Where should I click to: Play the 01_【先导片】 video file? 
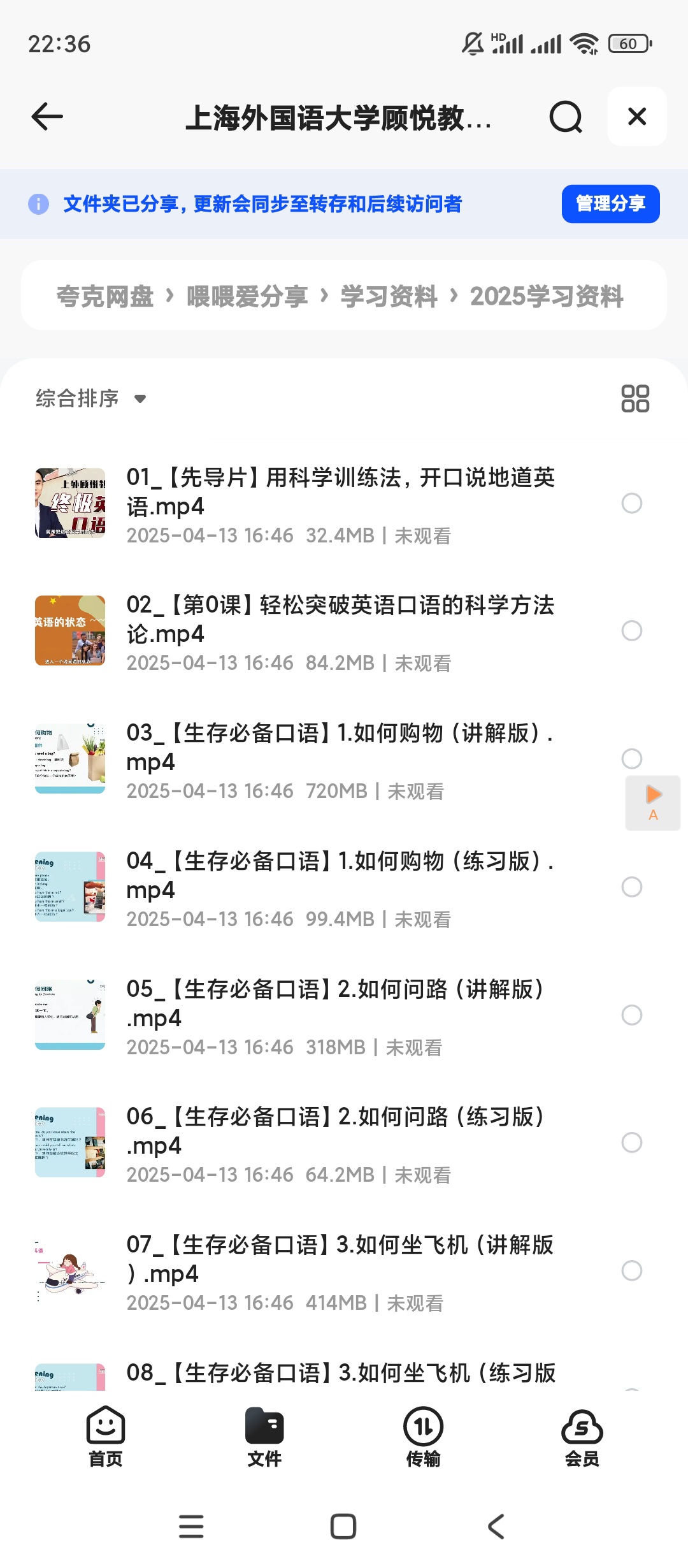click(340, 492)
